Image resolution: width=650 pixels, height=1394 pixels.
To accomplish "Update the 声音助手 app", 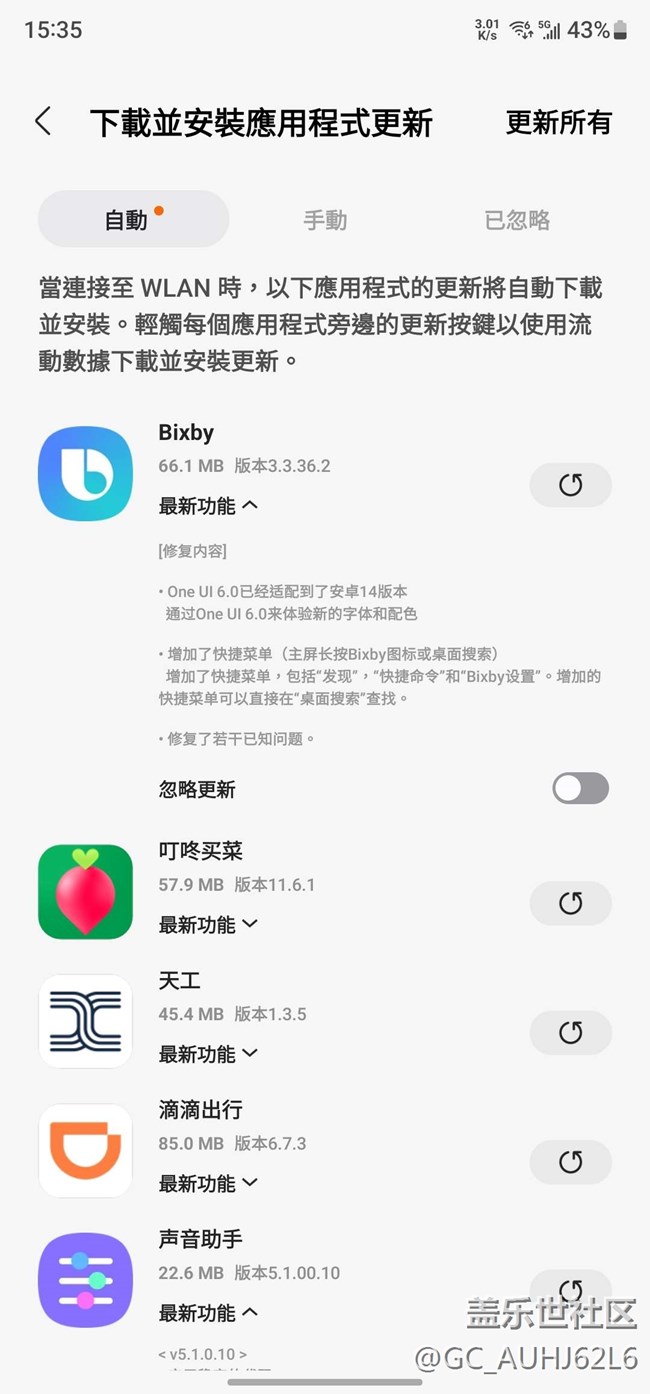I will pyautogui.click(x=570, y=1289).
